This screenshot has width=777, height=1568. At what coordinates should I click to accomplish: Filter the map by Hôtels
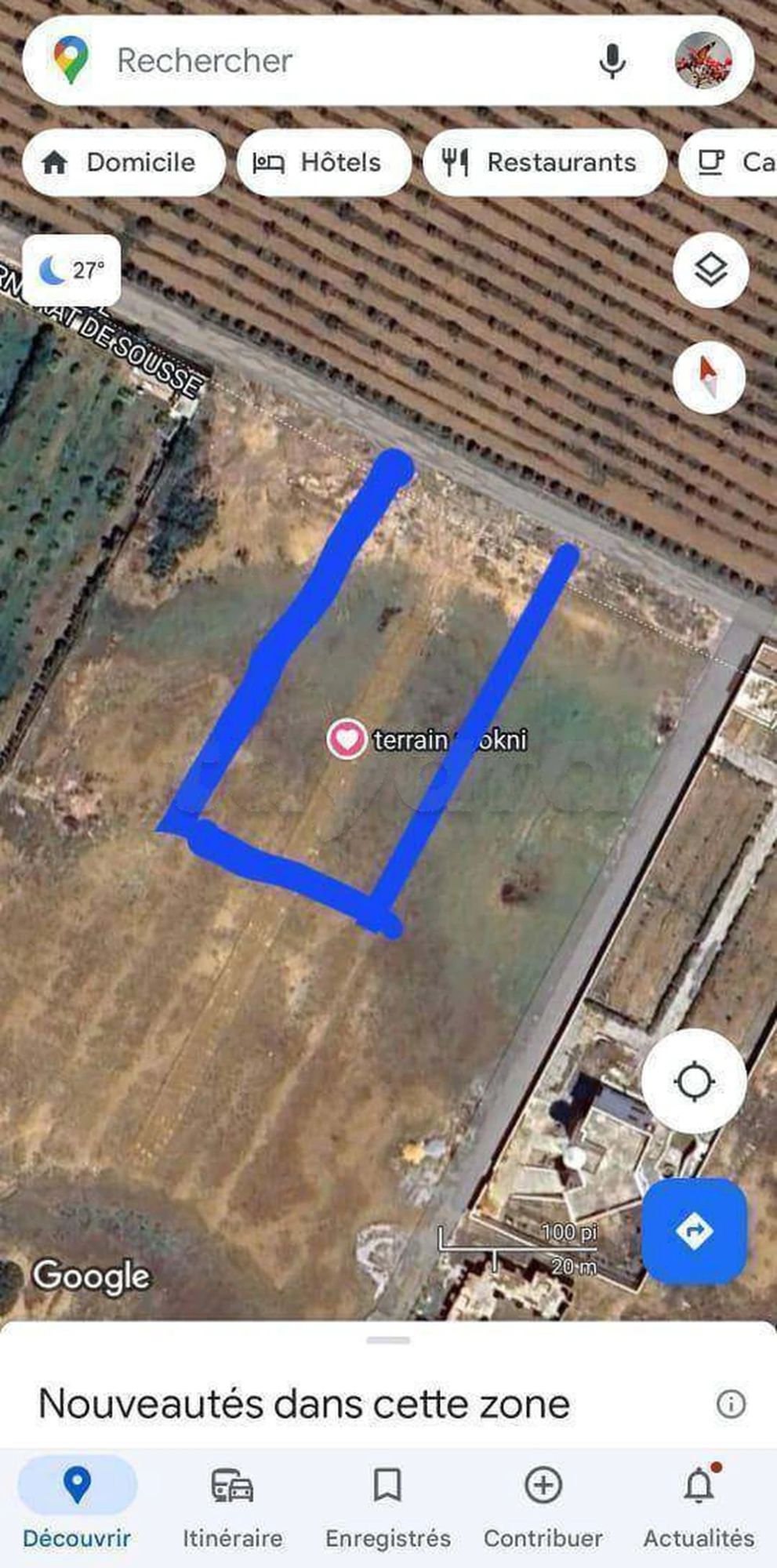tap(324, 162)
